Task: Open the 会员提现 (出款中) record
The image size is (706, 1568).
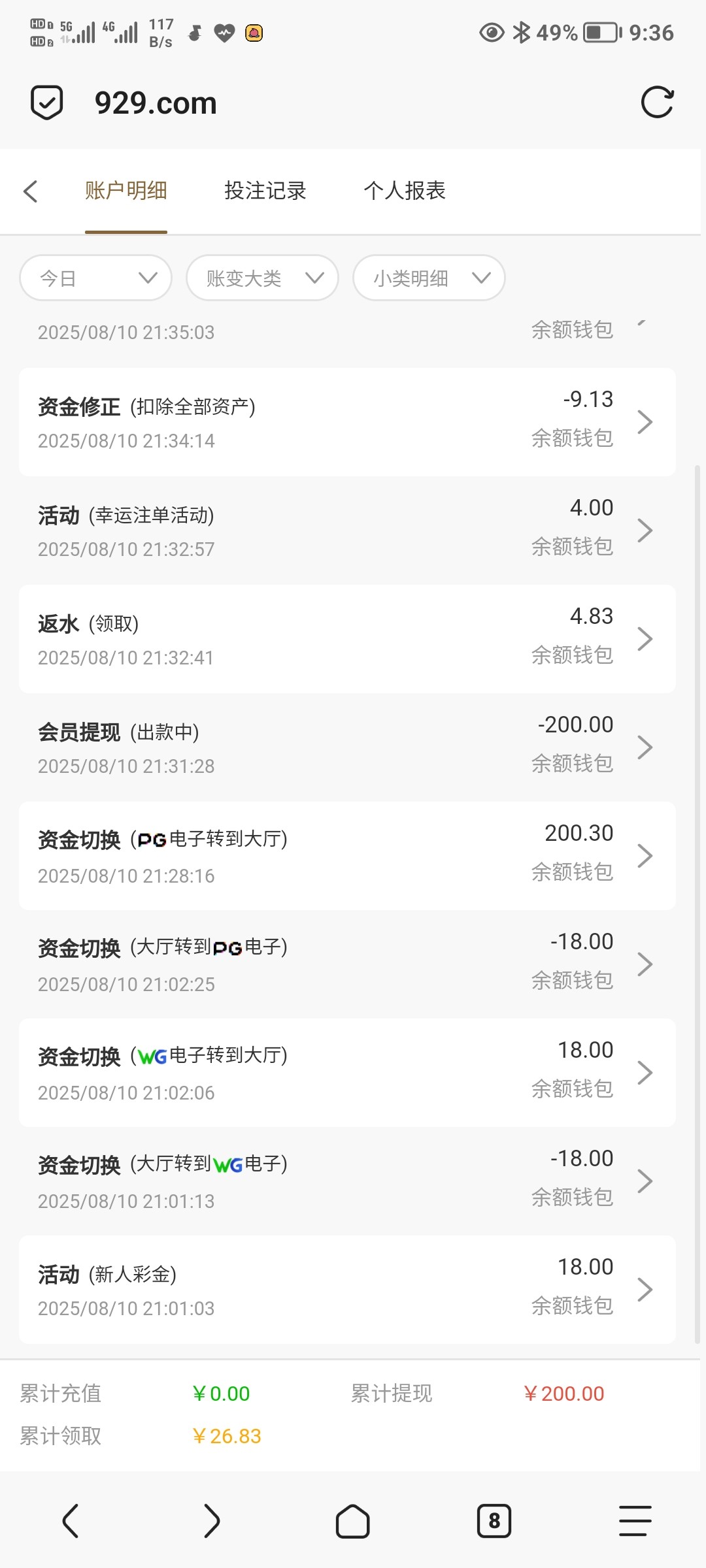Action: tap(346, 747)
